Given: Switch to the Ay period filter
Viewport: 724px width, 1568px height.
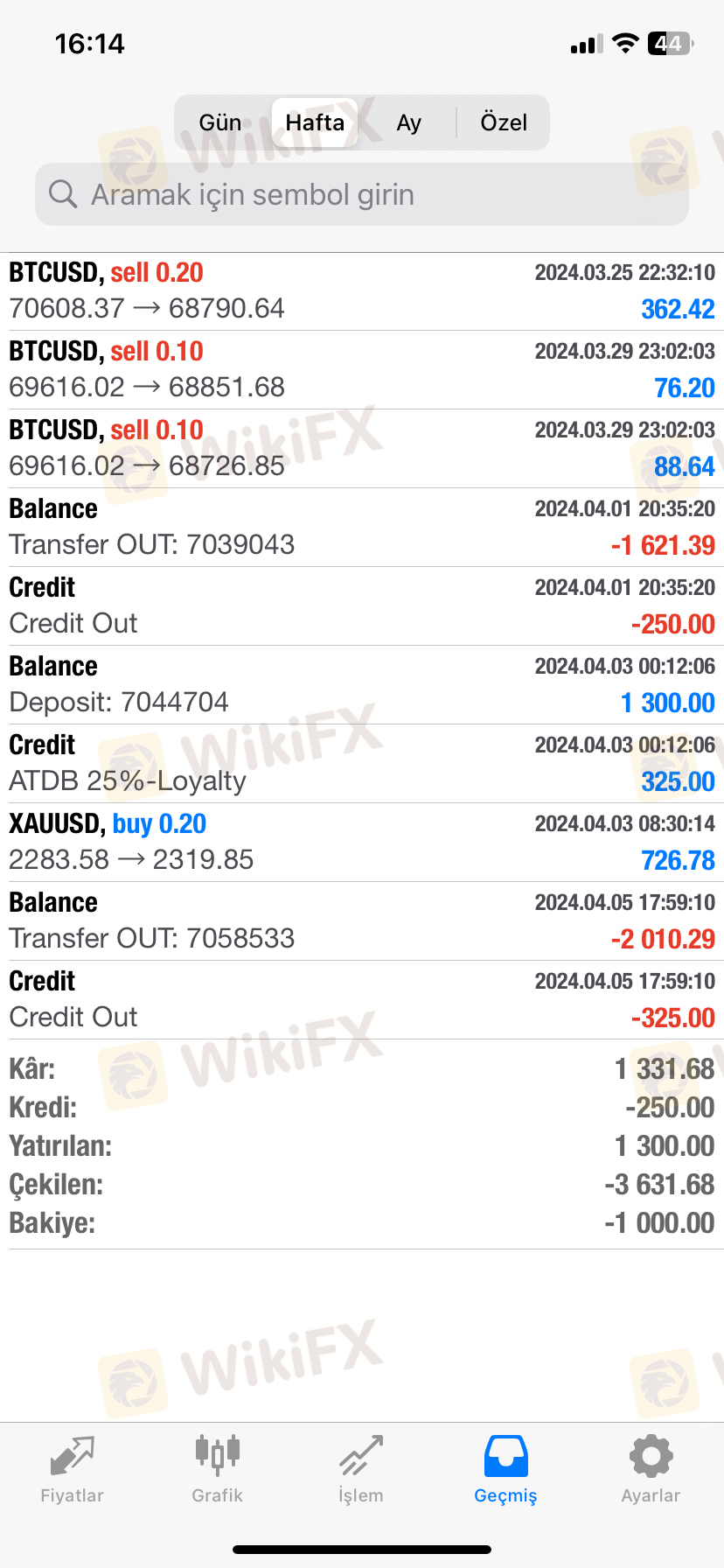Looking at the screenshot, I should coord(408,122).
